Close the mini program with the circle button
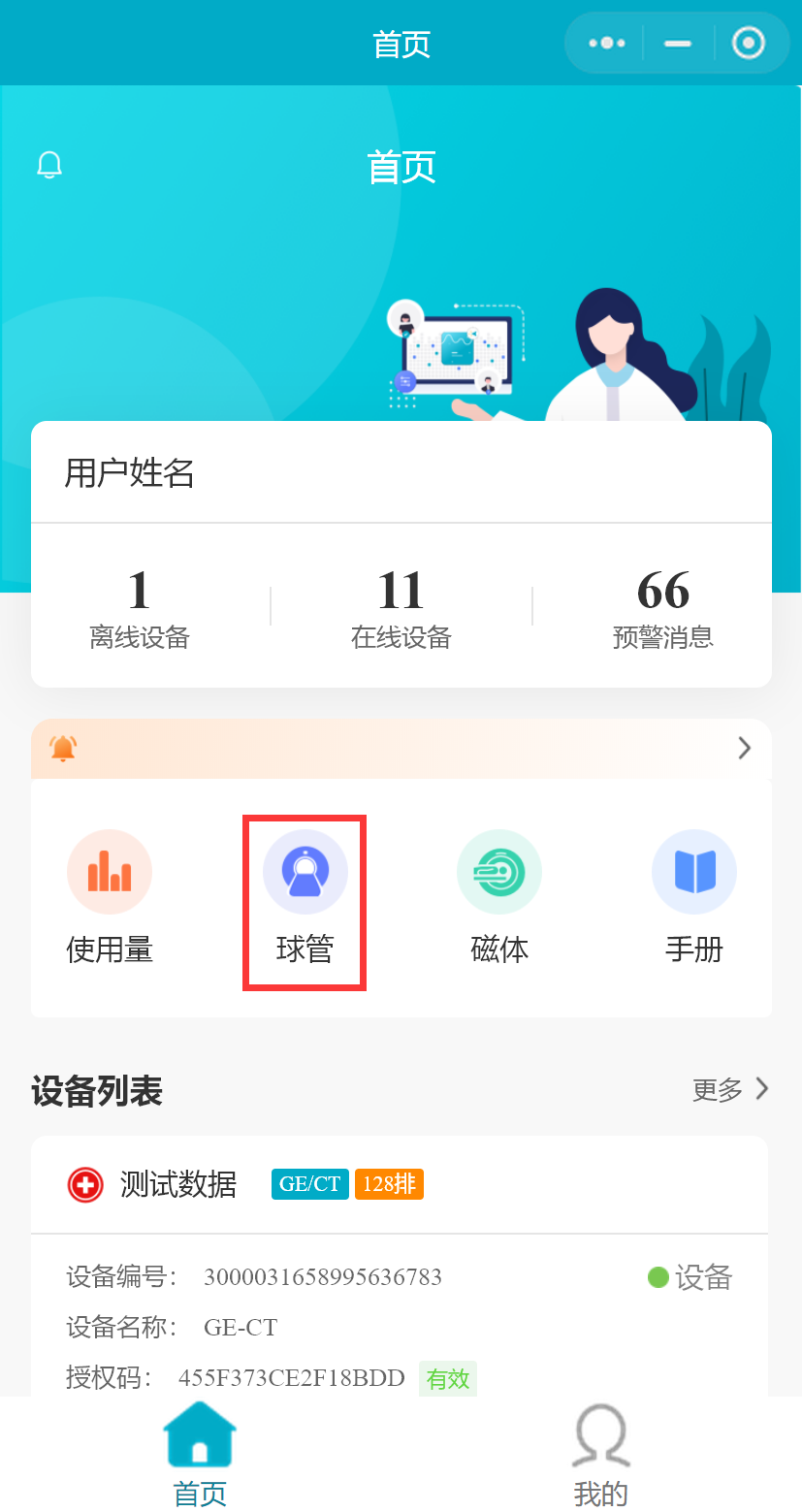This screenshot has height=1512, width=802. [748, 44]
